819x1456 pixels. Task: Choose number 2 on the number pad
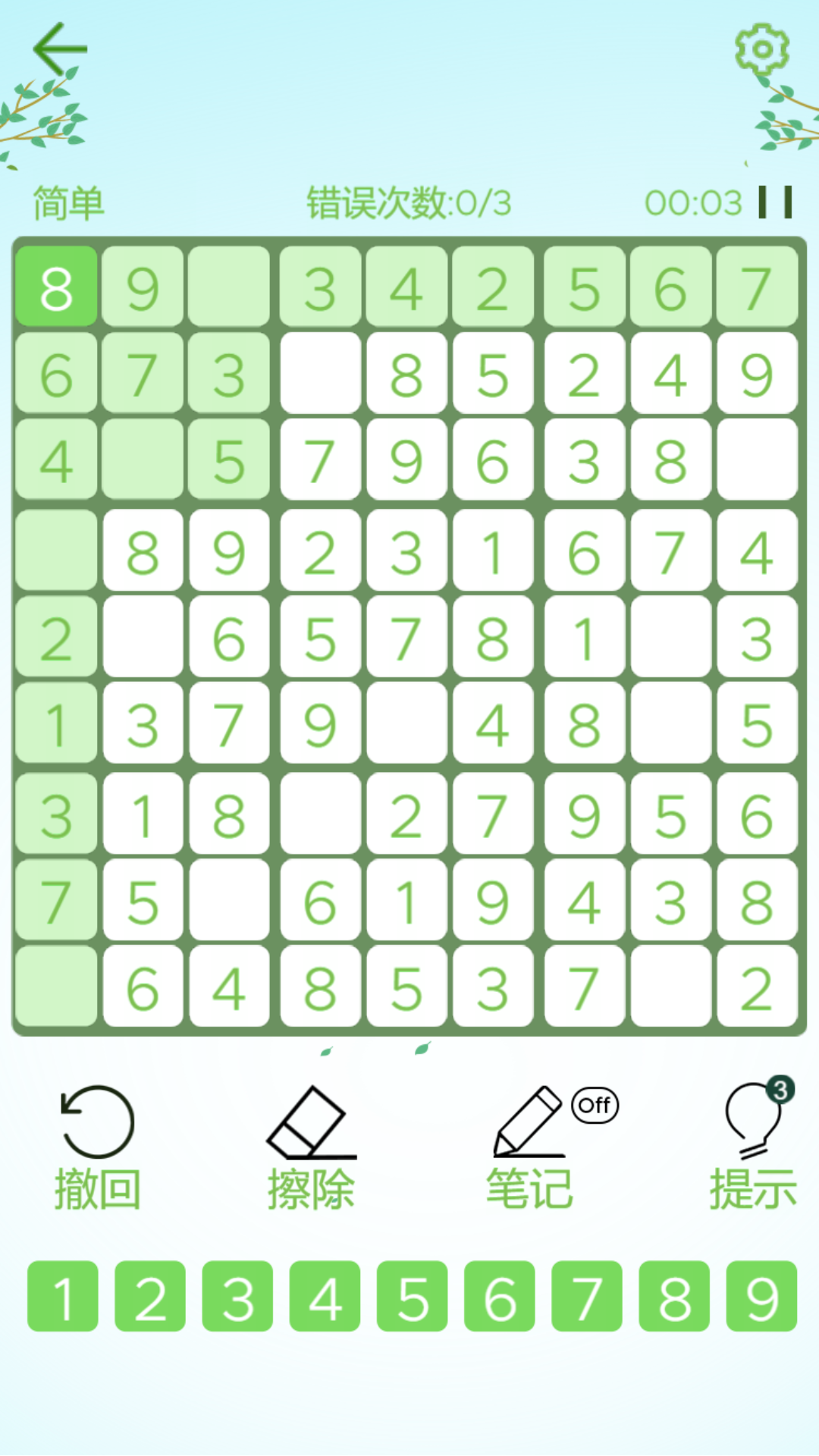(x=150, y=1297)
